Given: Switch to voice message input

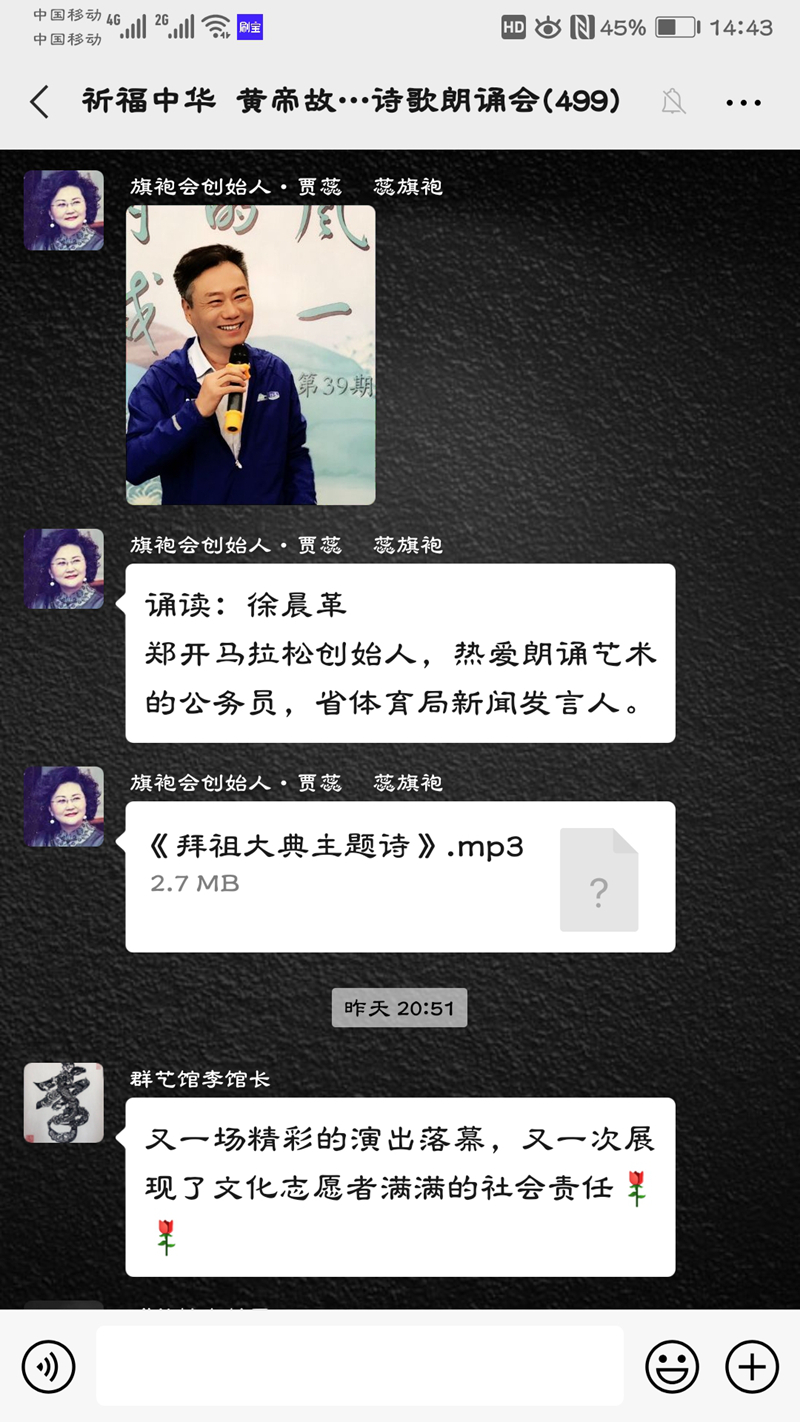Looking at the screenshot, I should 48,1366.
